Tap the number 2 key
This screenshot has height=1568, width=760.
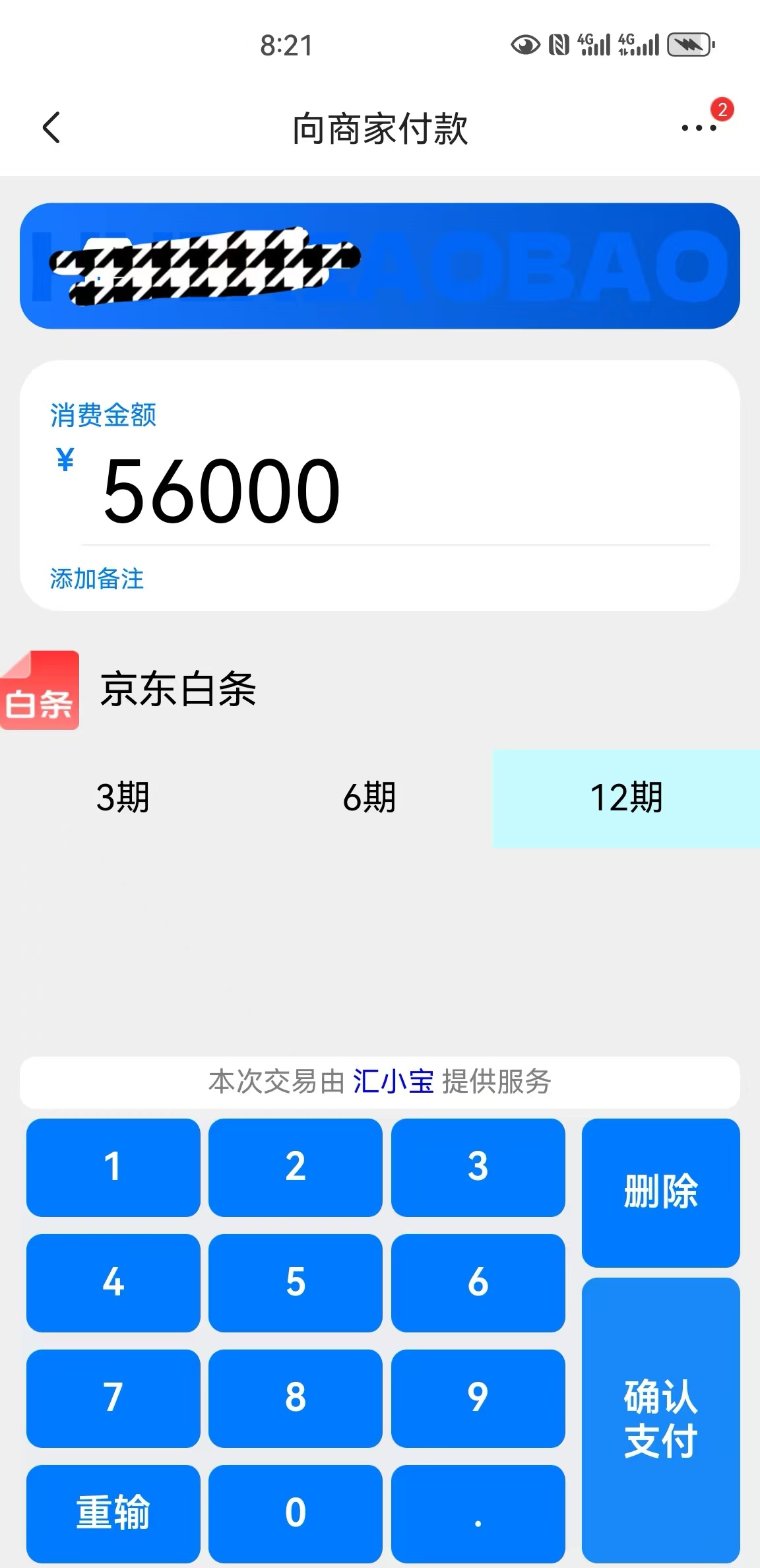point(295,1167)
